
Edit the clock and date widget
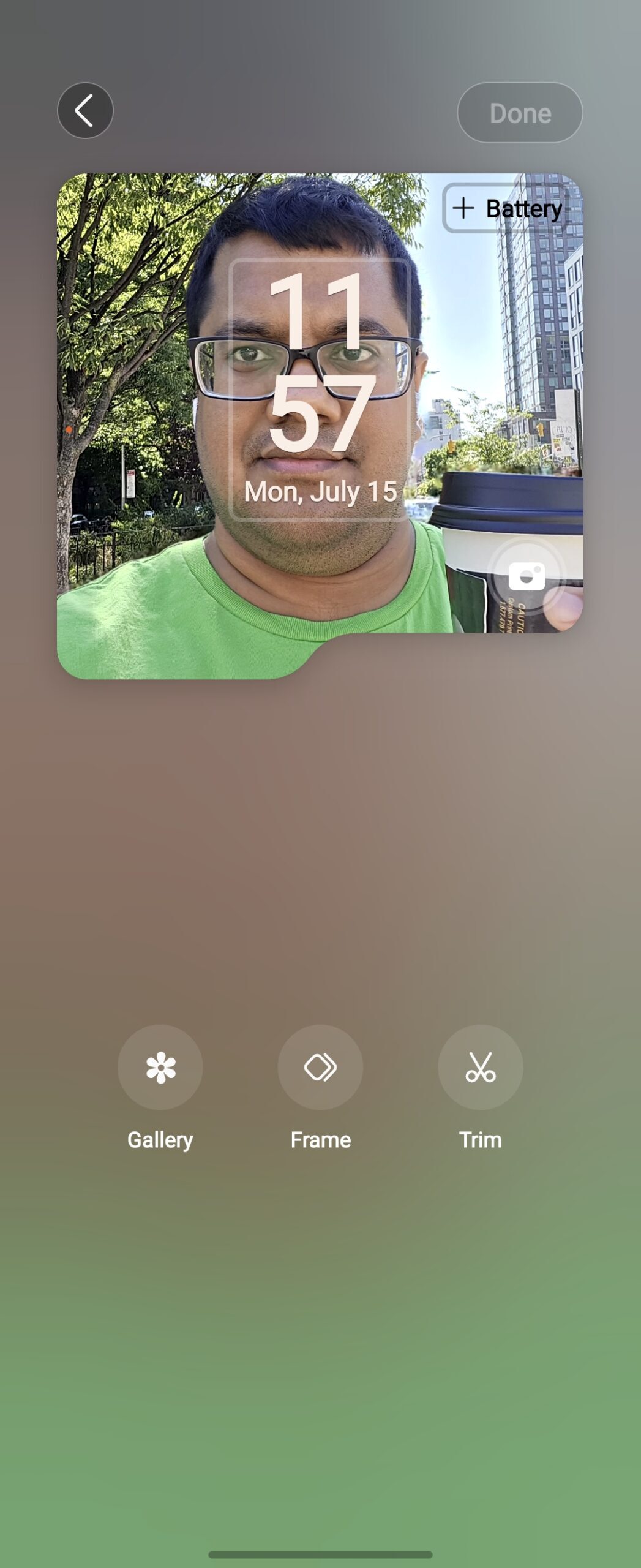320,390
